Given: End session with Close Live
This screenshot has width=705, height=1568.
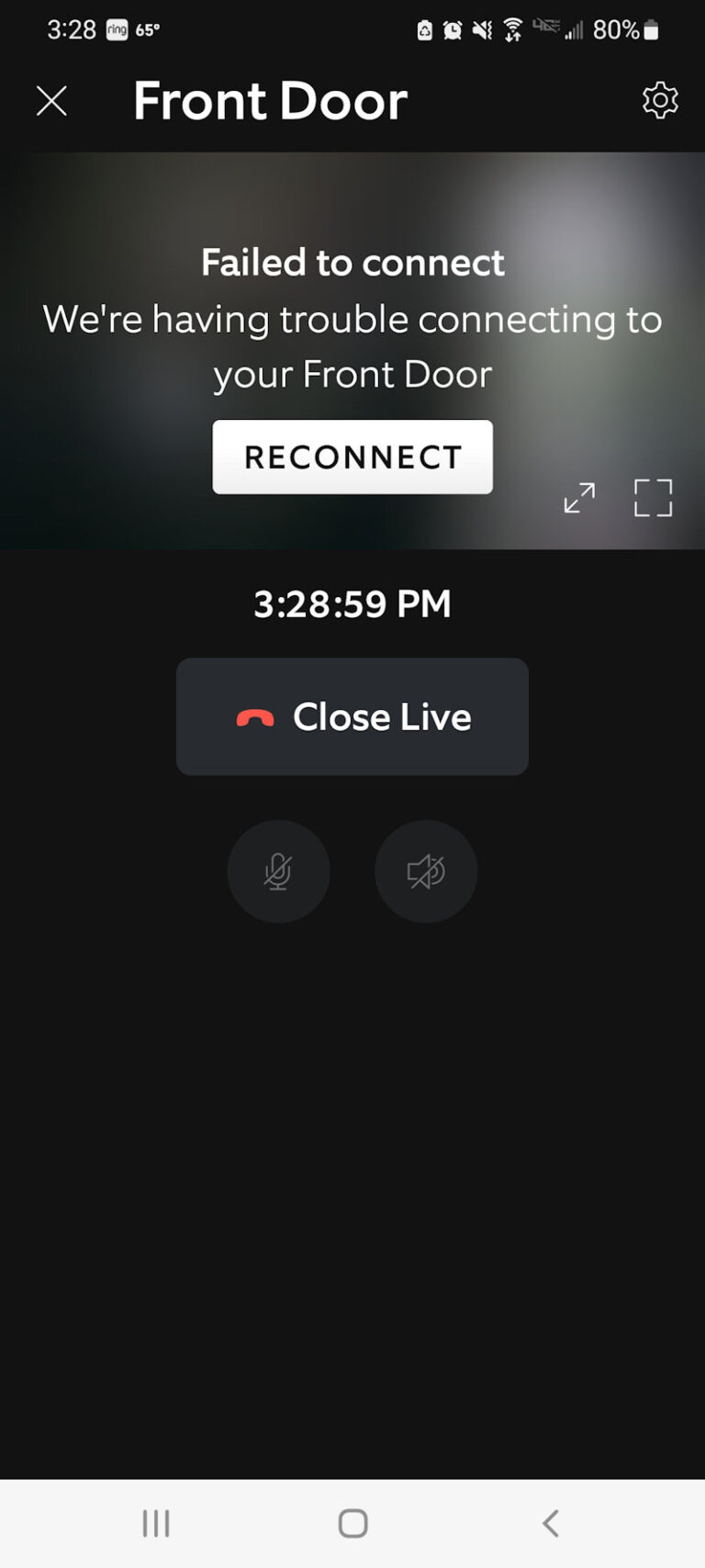Looking at the screenshot, I should click(x=352, y=716).
